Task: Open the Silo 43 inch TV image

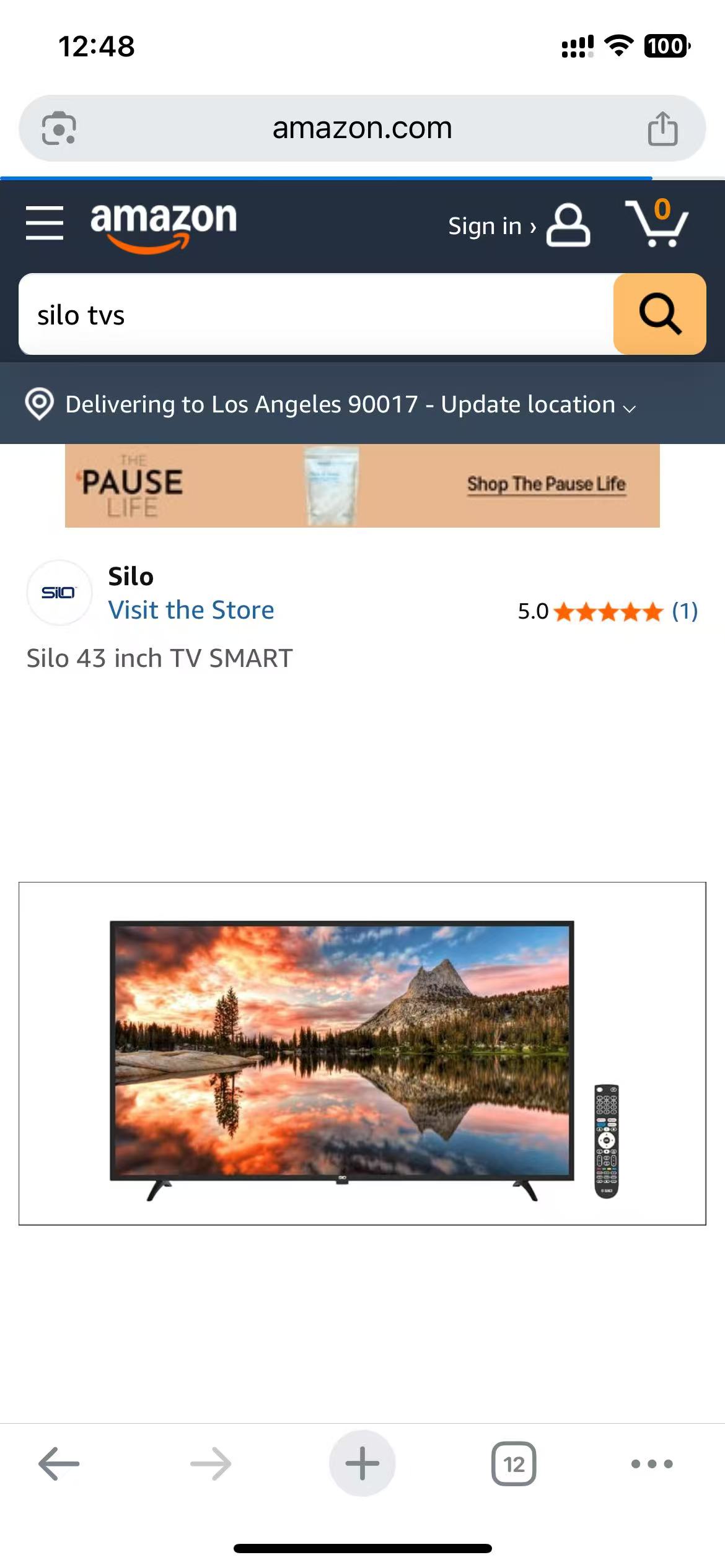Action: tap(362, 1053)
